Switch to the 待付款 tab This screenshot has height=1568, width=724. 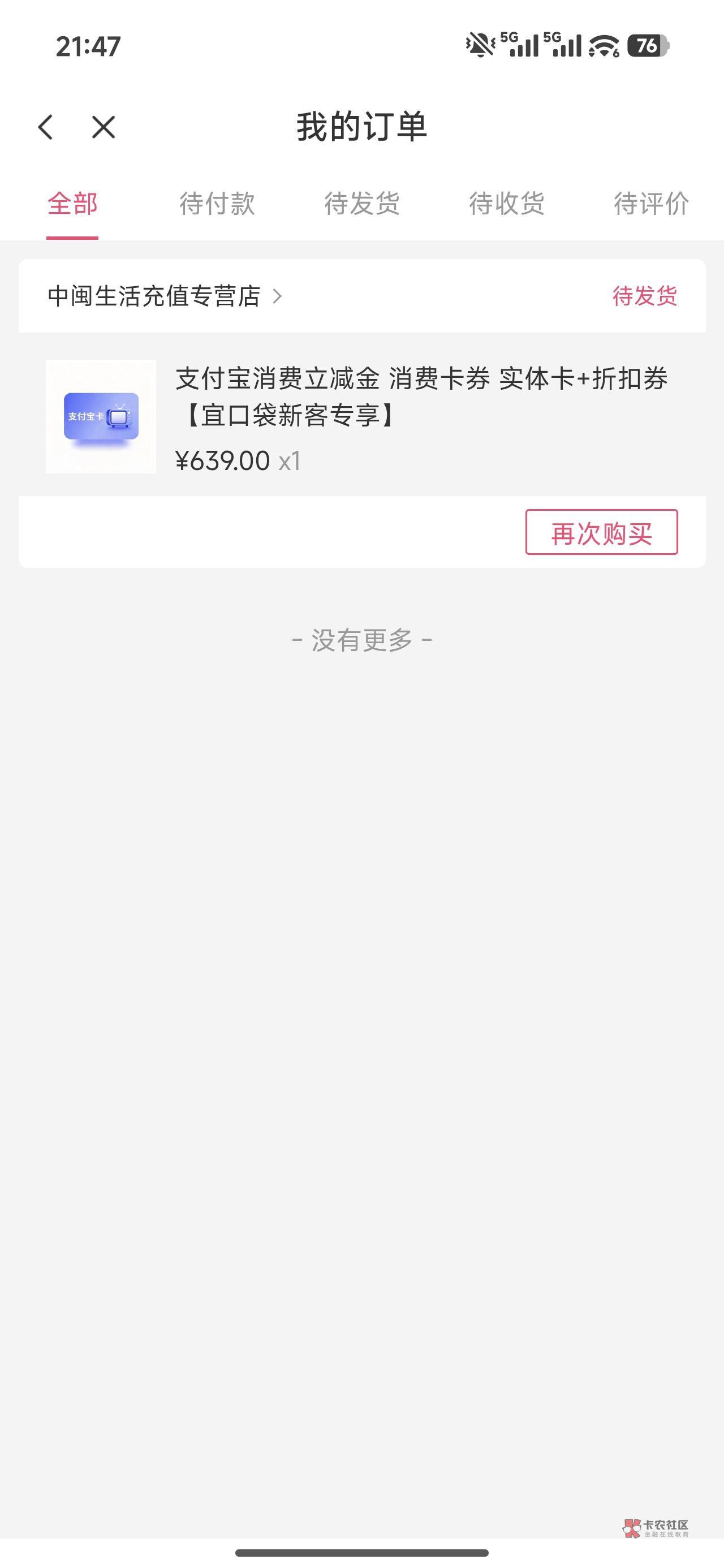tap(217, 204)
